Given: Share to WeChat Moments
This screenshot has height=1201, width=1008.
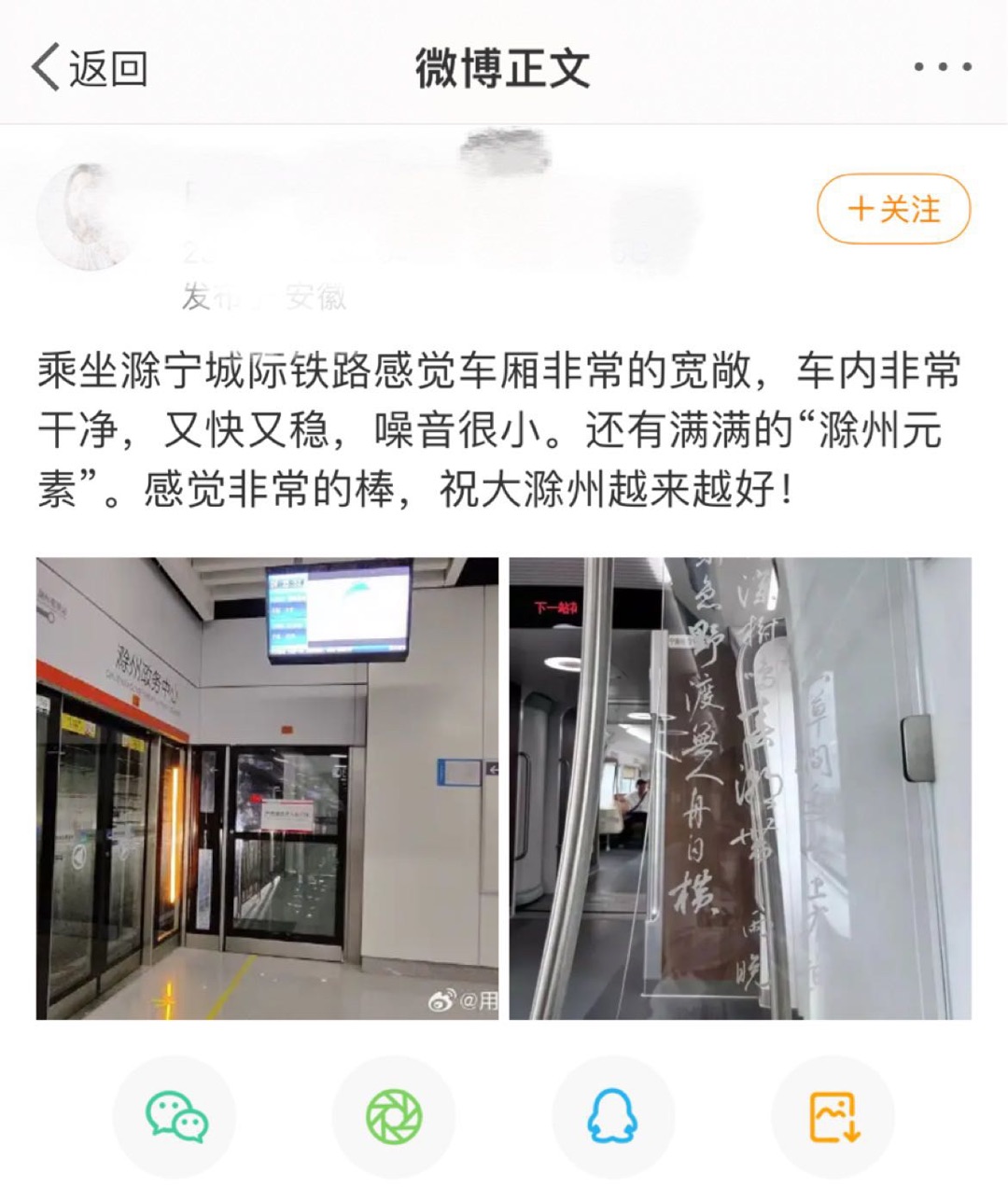Looking at the screenshot, I should pyautogui.click(x=394, y=1117).
